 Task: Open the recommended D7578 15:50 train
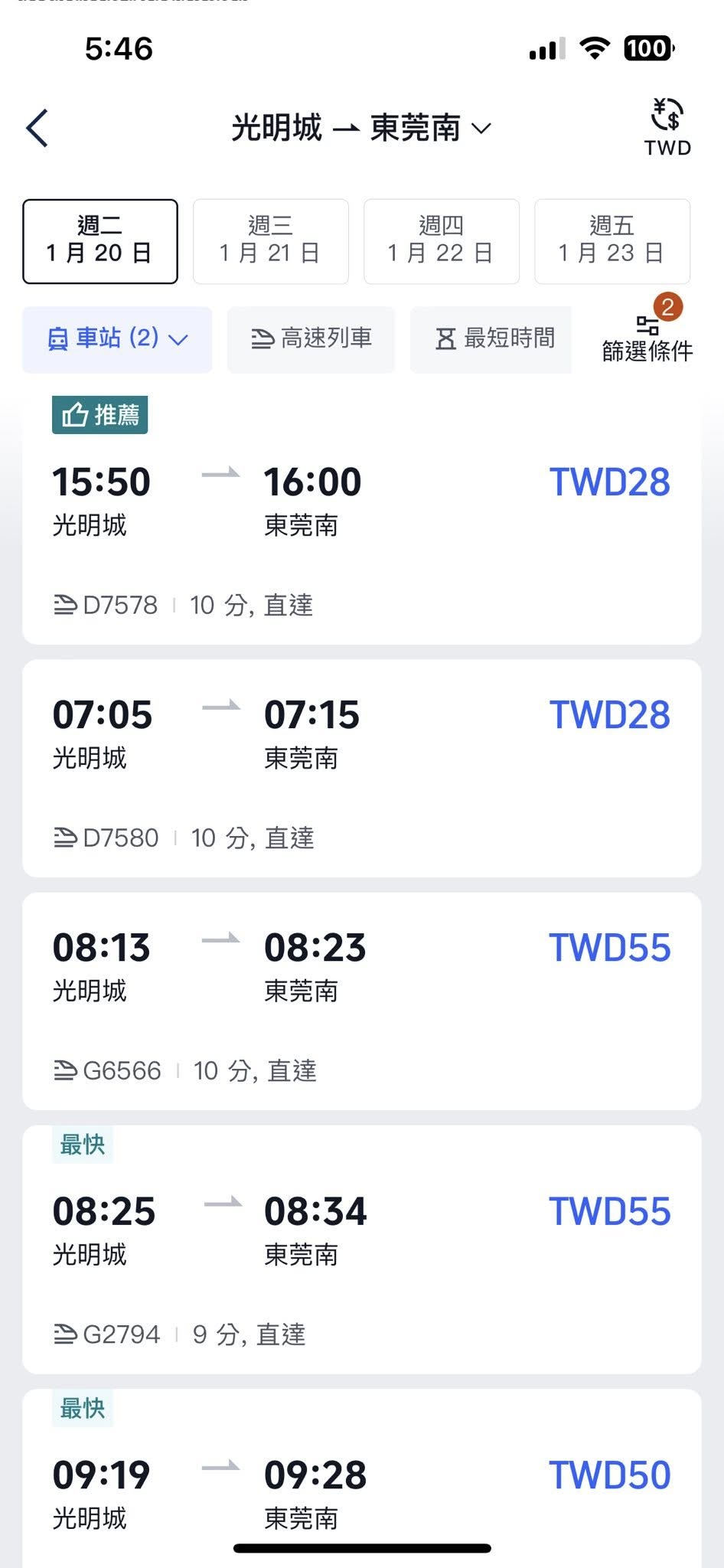coord(361,528)
